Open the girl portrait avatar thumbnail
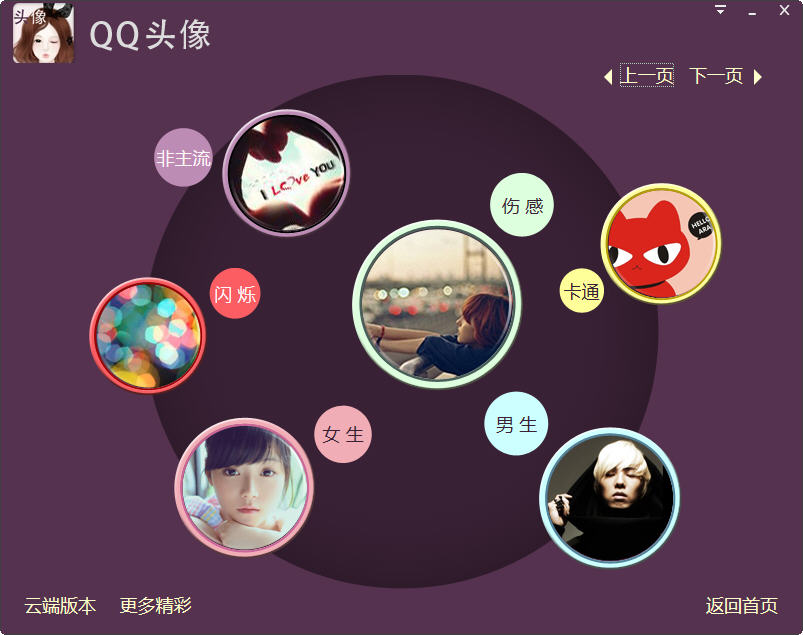Viewport: 803px width, 635px height. (x=244, y=486)
